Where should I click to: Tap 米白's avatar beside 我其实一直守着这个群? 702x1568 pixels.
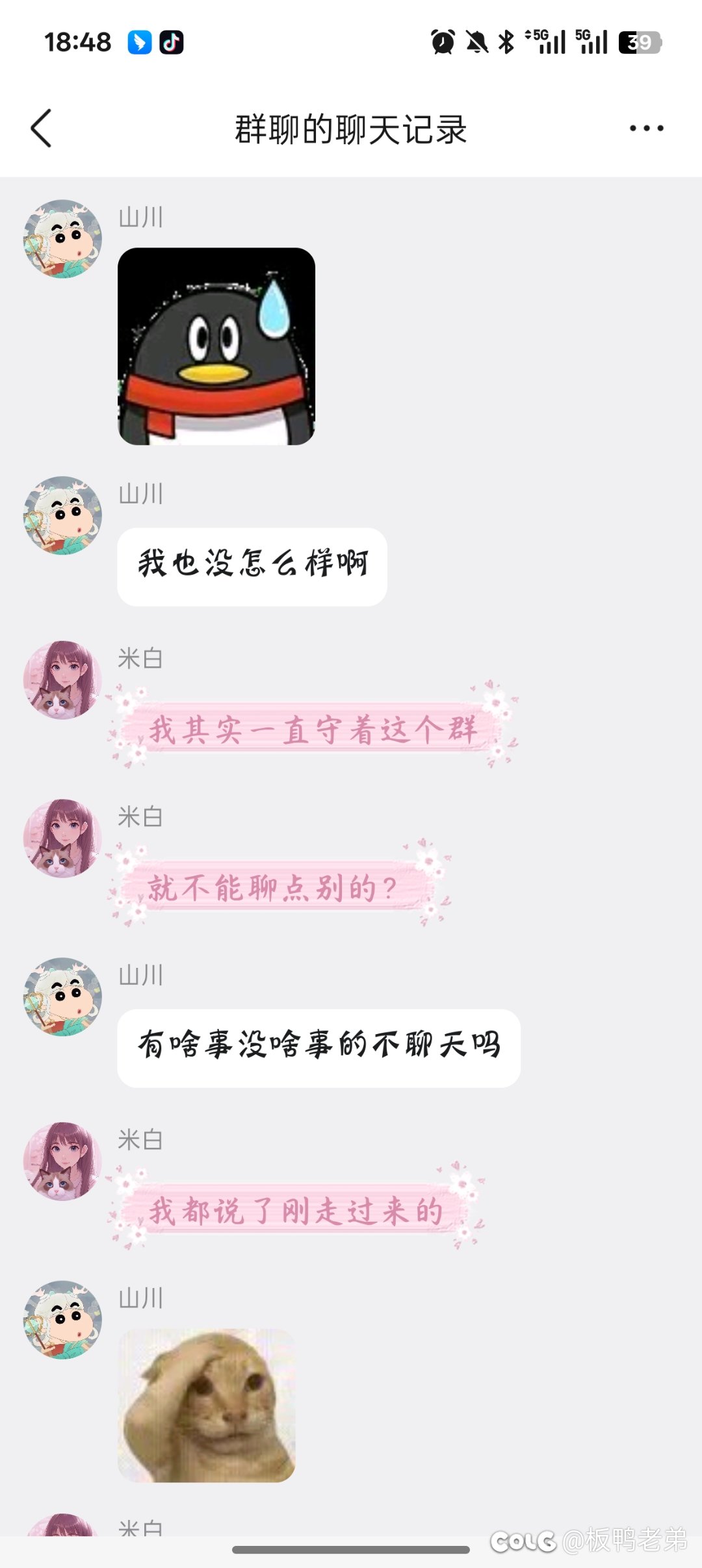(62, 680)
